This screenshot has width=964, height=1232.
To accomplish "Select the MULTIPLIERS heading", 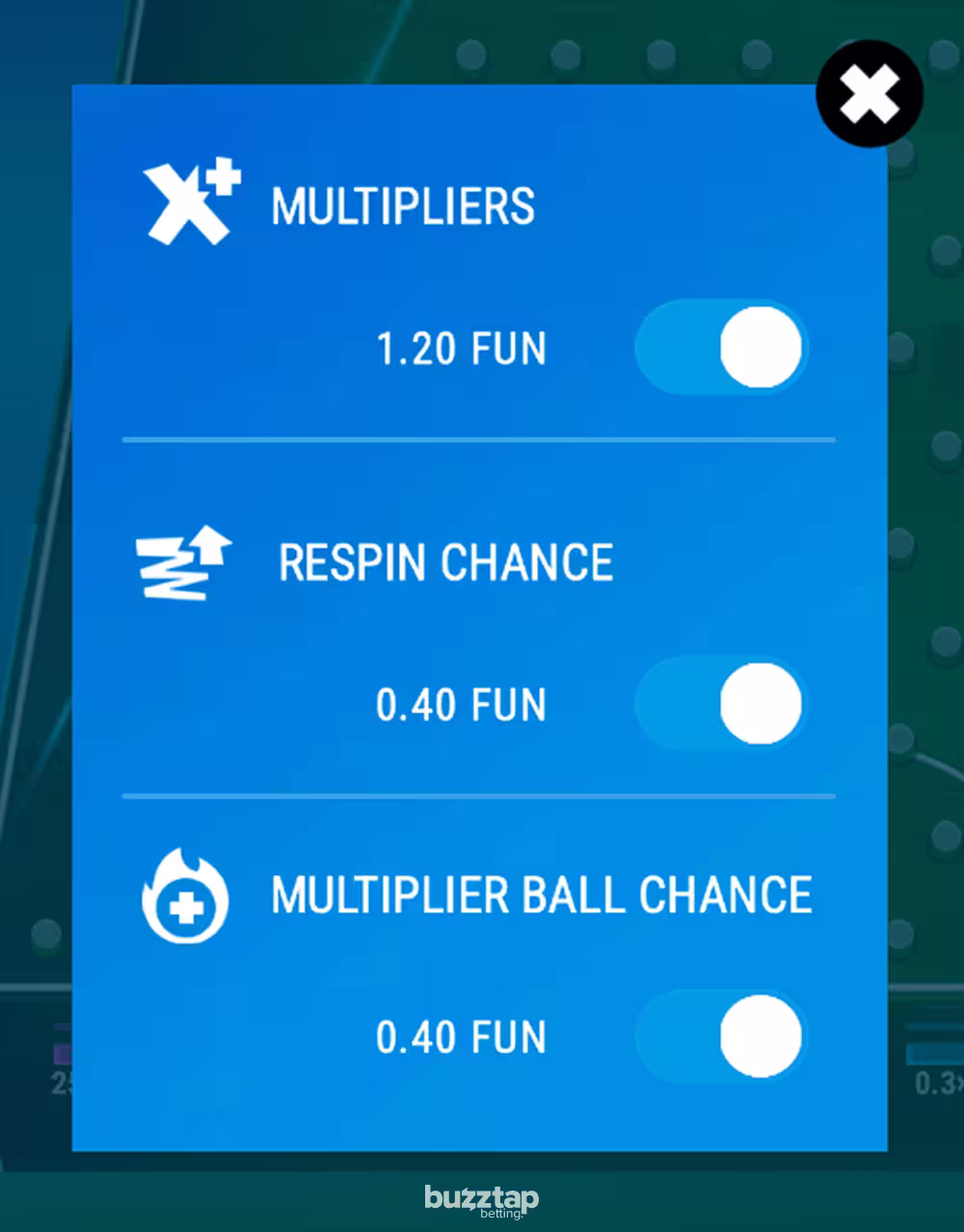I will [403, 204].
